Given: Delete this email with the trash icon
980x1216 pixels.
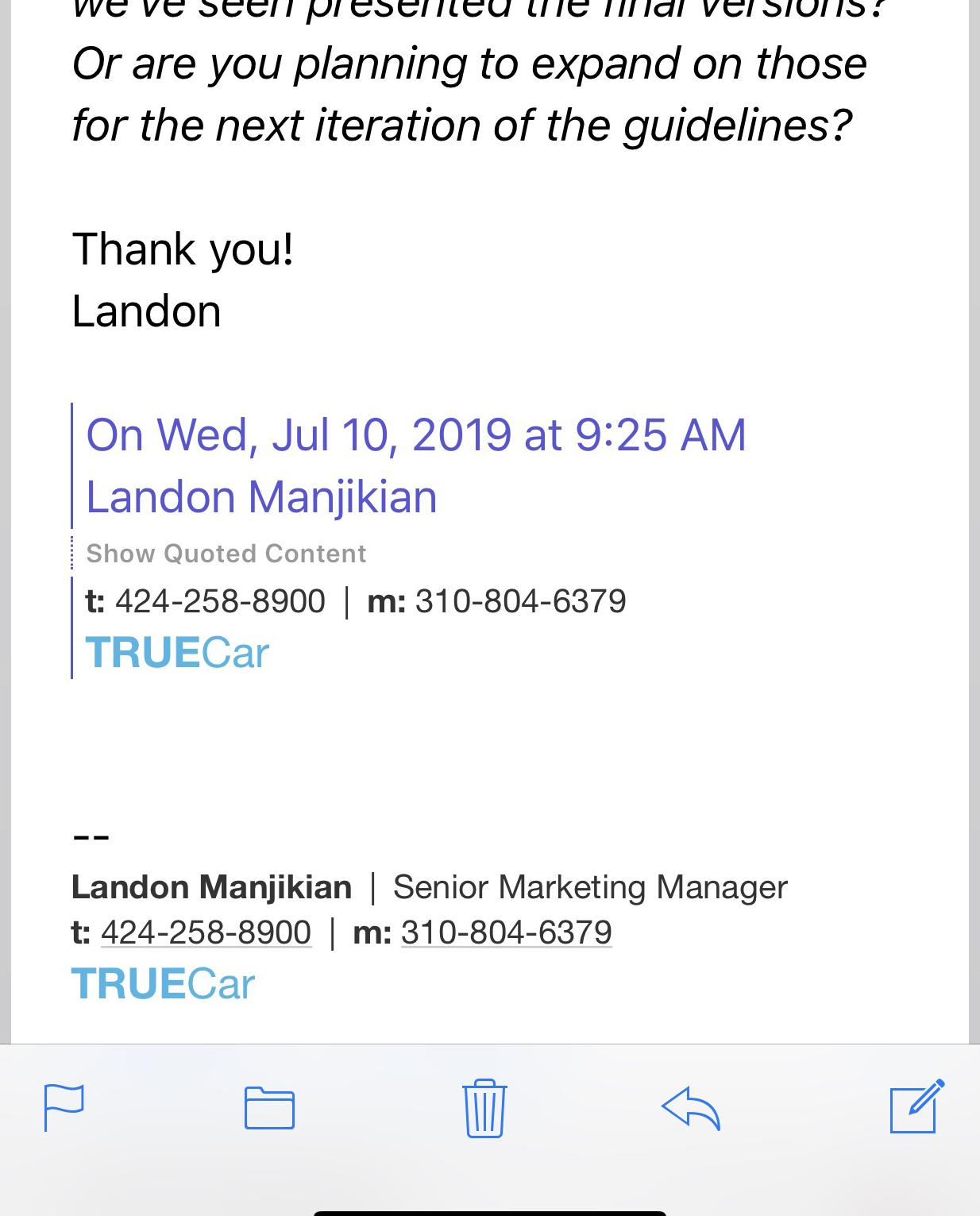Looking at the screenshot, I should tap(484, 1107).
